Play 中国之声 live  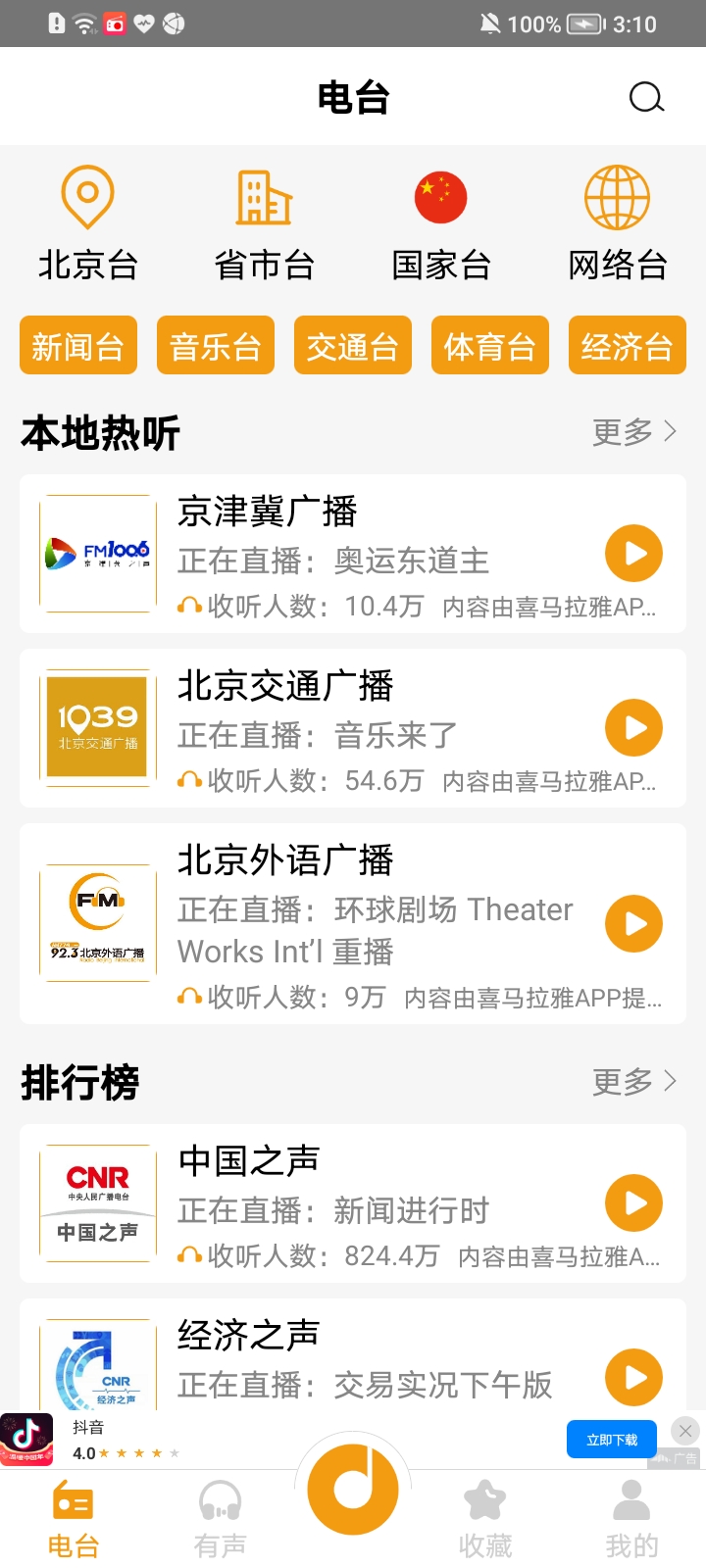click(x=633, y=1203)
